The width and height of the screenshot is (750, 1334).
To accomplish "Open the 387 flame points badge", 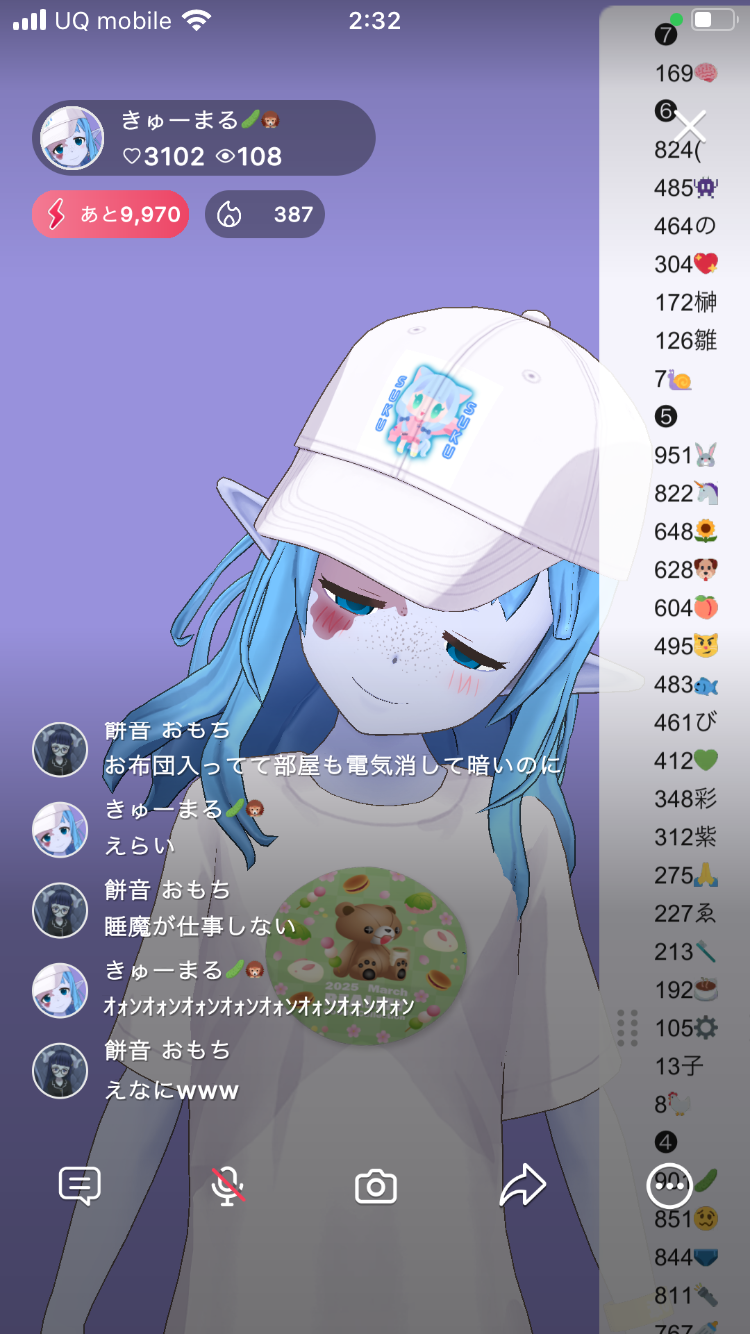I will coord(265,214).
